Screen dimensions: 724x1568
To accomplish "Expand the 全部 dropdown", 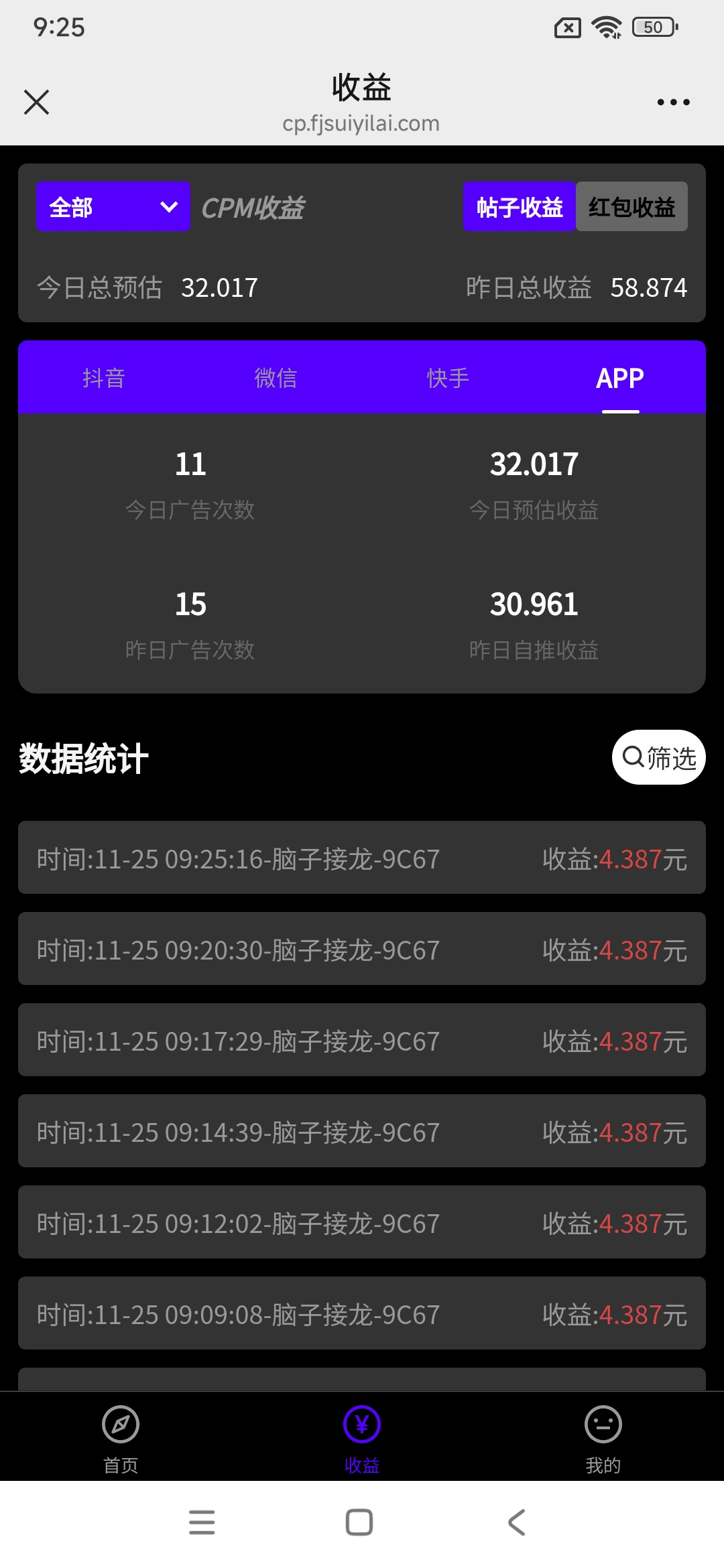I will [113, 206].
